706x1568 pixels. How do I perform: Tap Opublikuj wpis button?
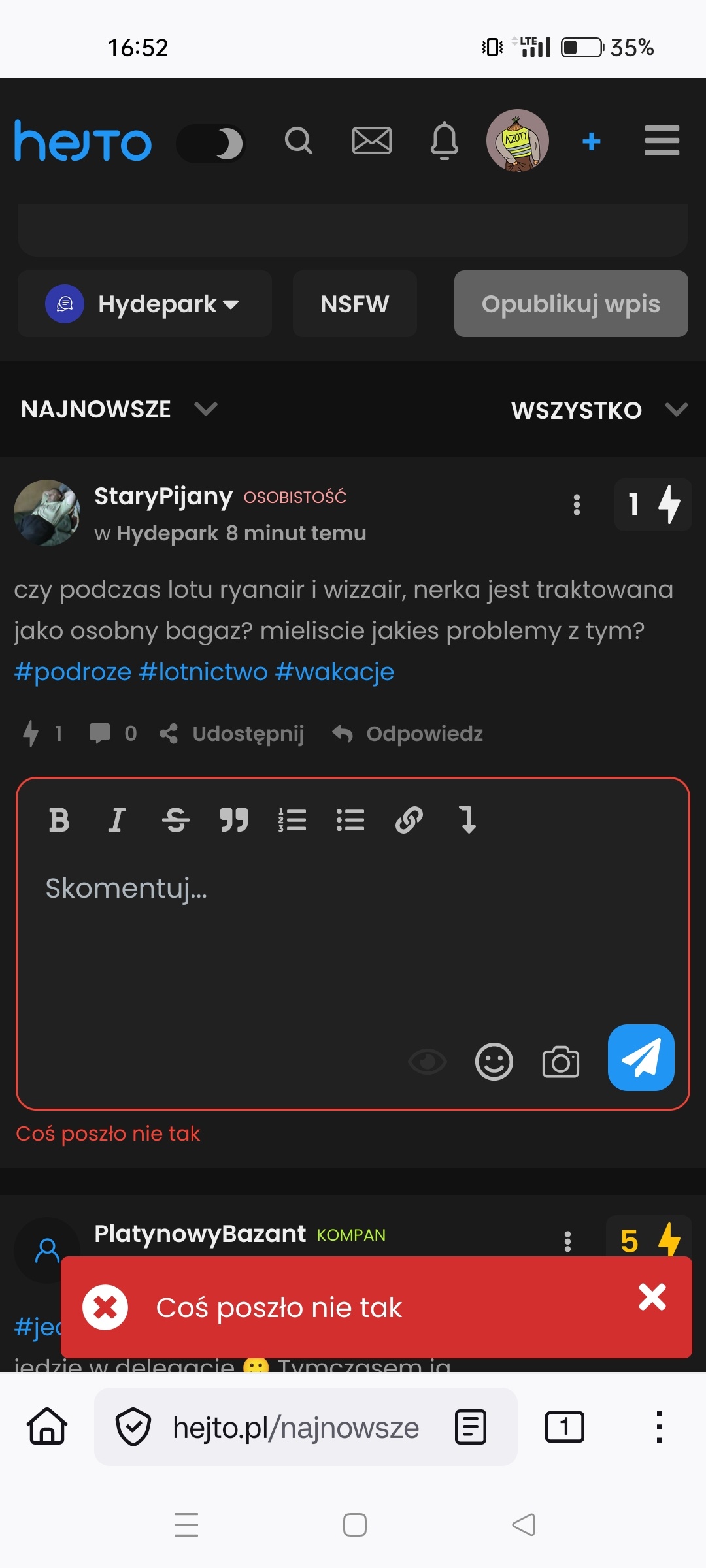(x=571, y=304)
